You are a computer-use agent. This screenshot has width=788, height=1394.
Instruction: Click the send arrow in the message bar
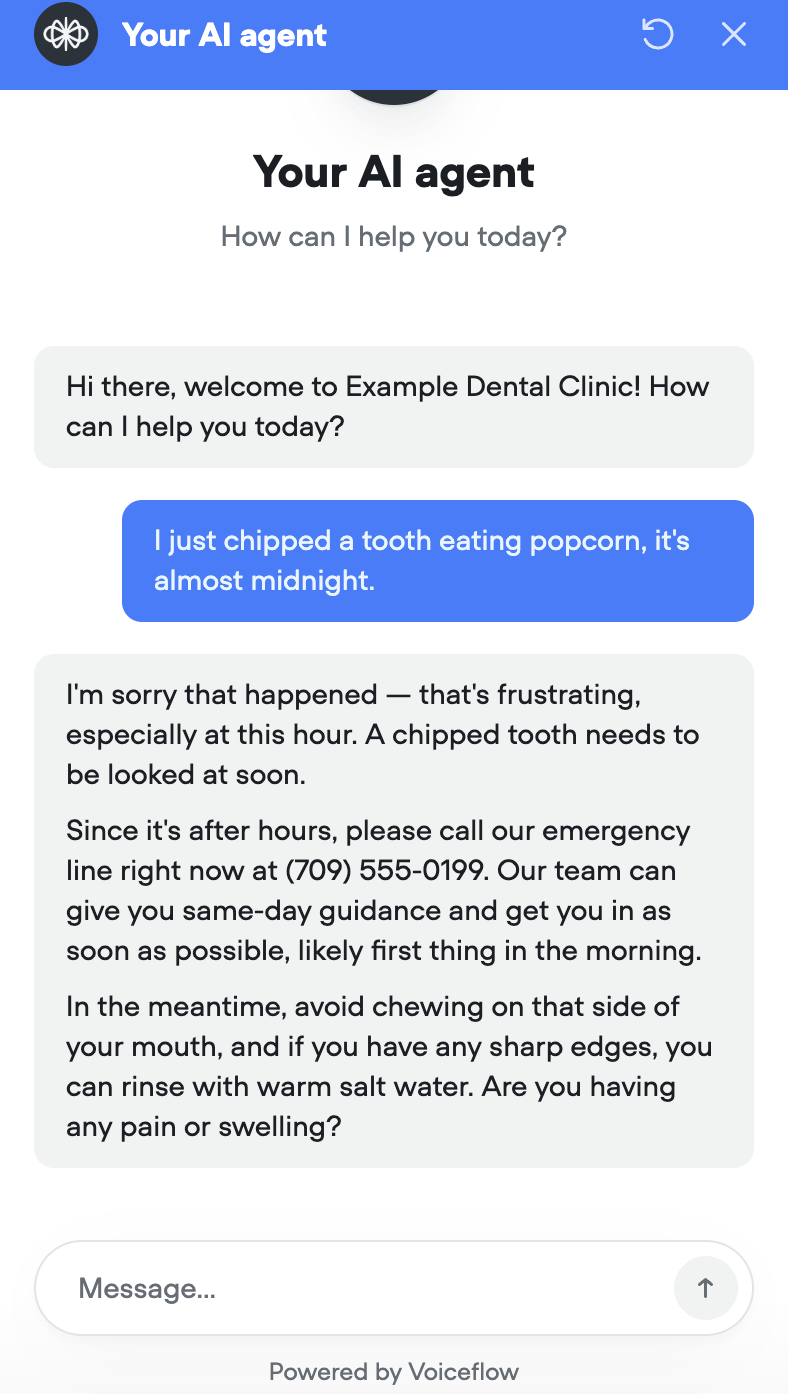pos(706,1288)
